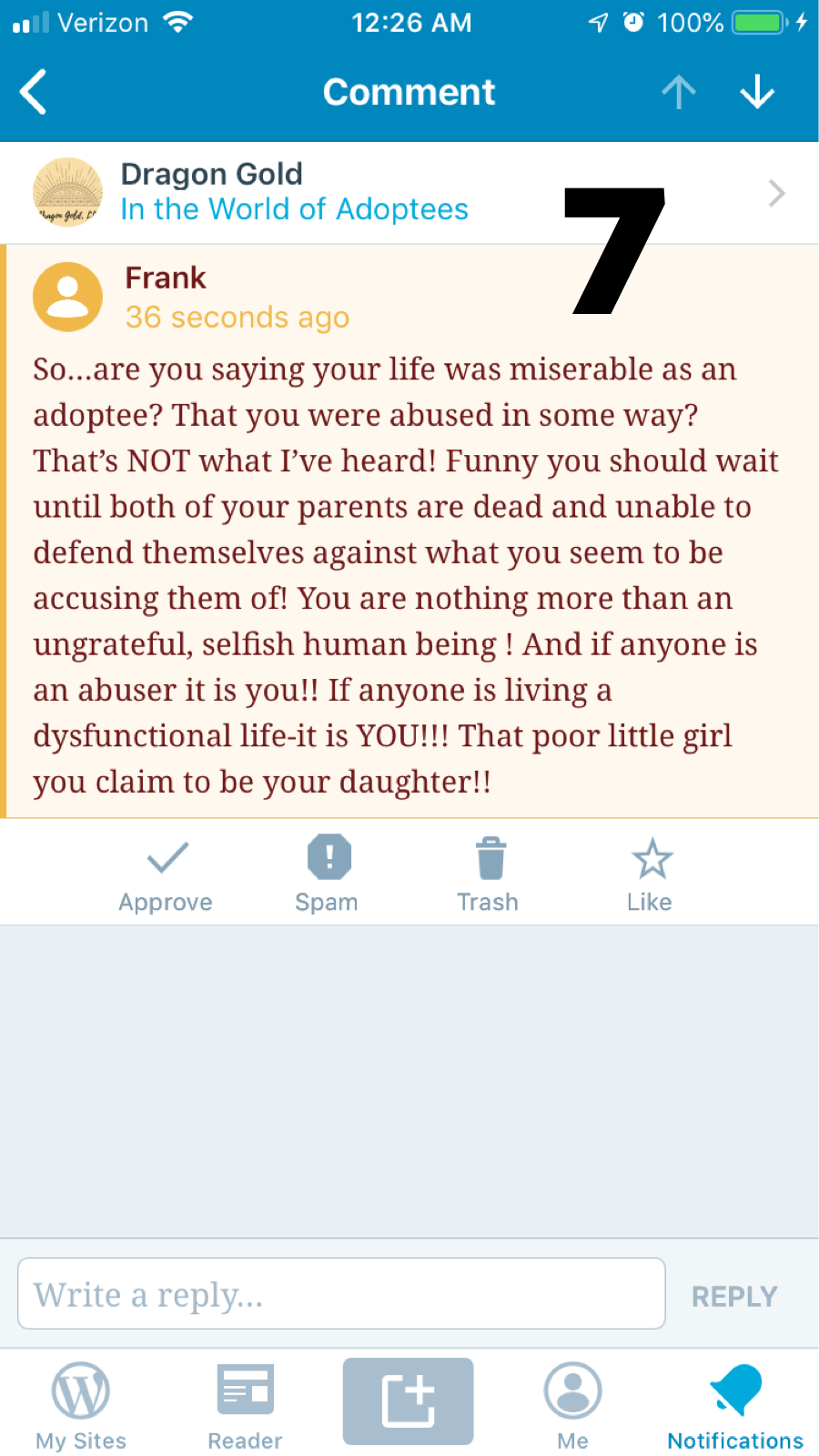Viewport: 819px width, 1456px height.
Task: Switch to the Reader tab
Action: (x=245, y=1405)
